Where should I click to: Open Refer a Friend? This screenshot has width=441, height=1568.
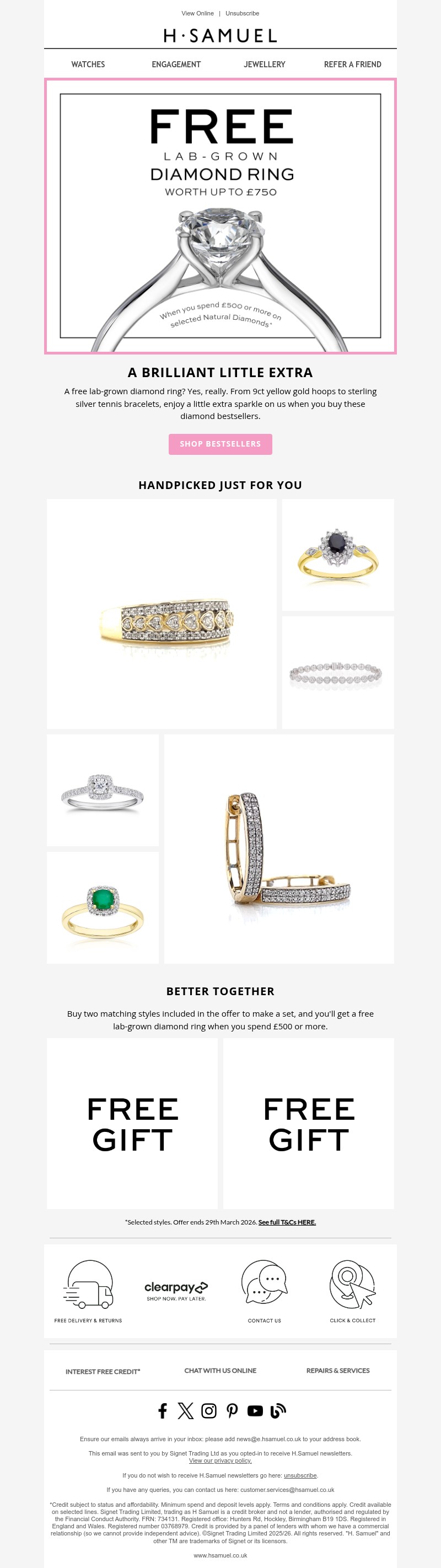(x=352, y=65)
